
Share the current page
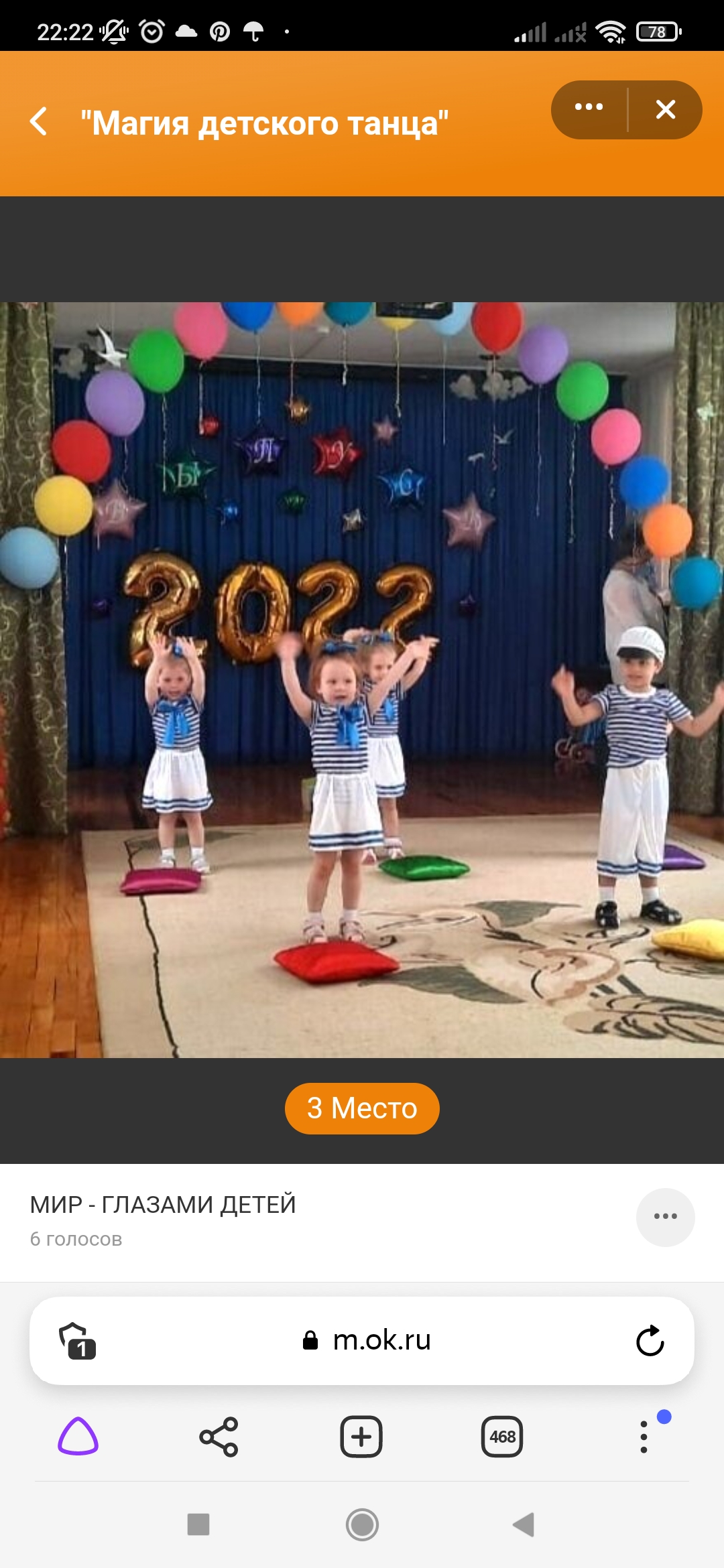[x=219, y=1437]
